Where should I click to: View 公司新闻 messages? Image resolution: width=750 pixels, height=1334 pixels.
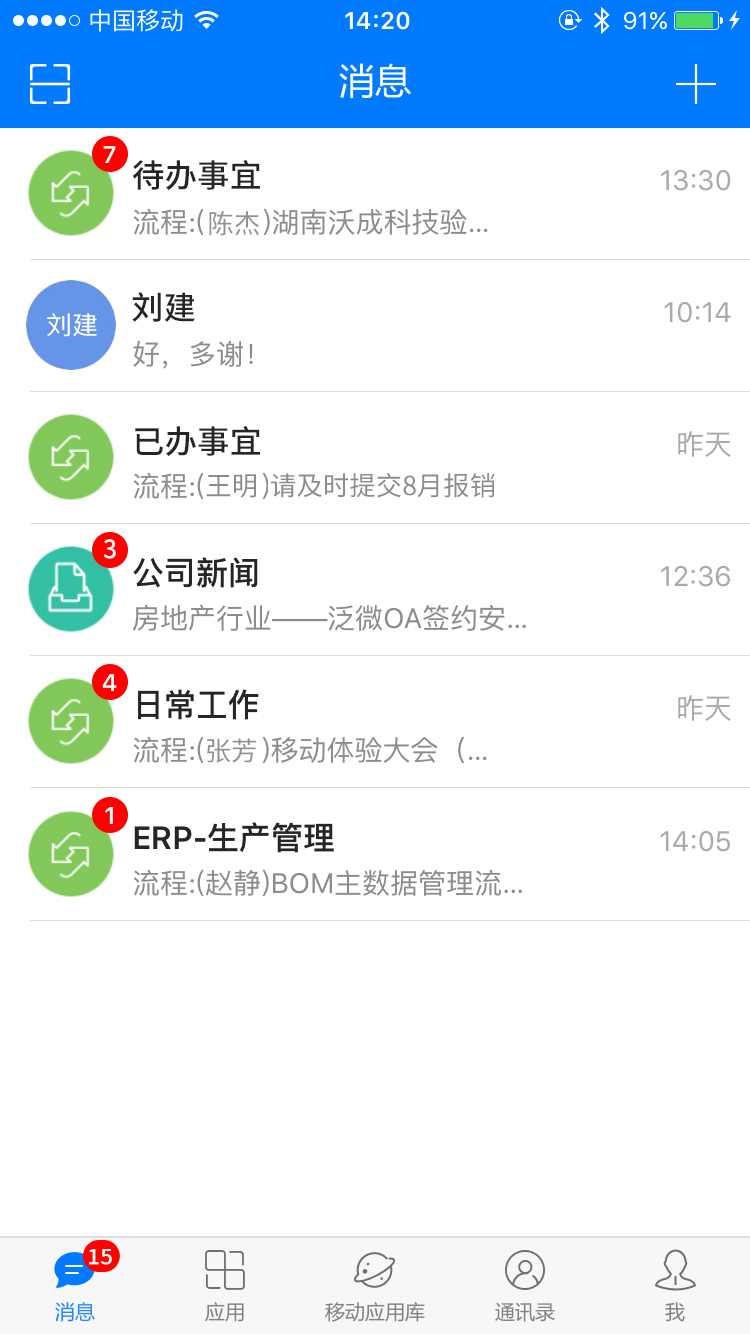[375, 590]
